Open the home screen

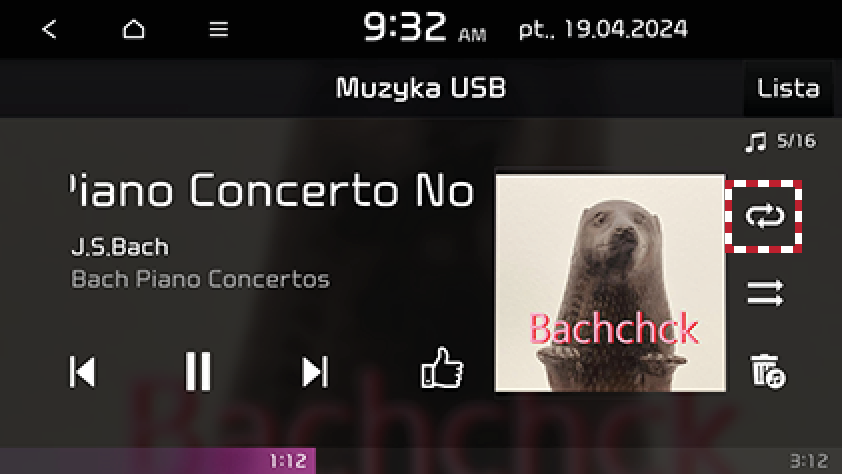point(133,29)
